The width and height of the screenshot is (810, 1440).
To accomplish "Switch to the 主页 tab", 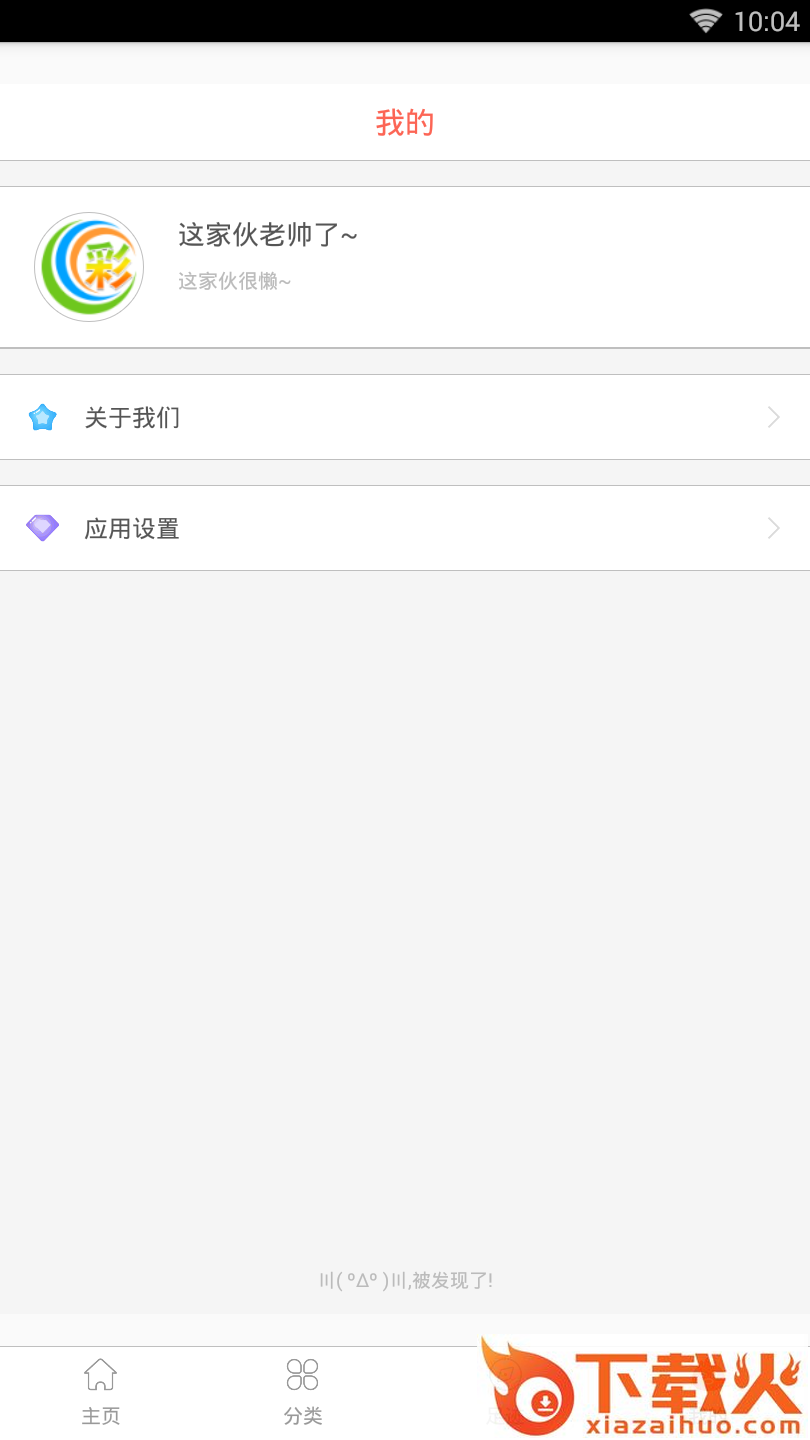I will coord(101,1391).
